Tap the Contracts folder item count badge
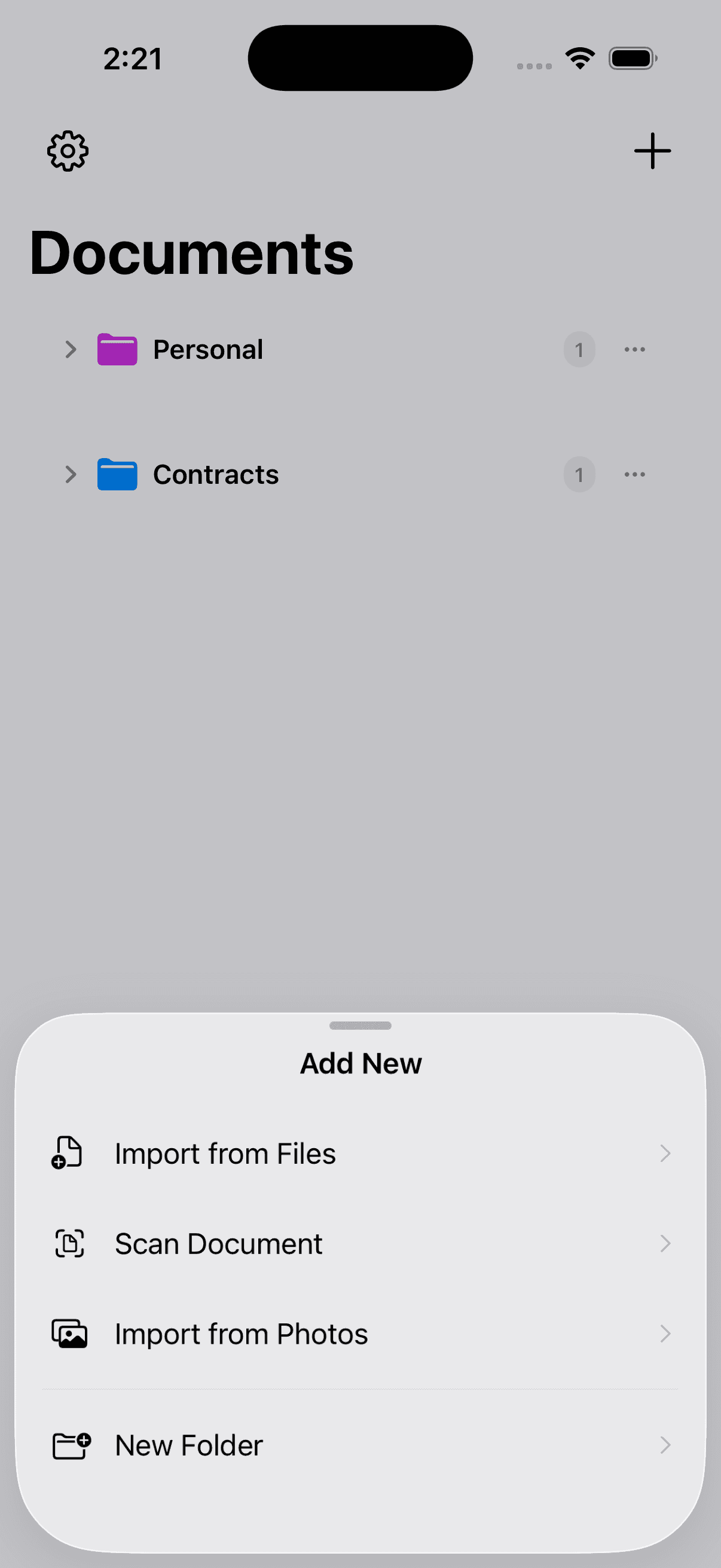Image resolution: width=721 pixels, height=1568 pixels. click(x=579, y=474)
